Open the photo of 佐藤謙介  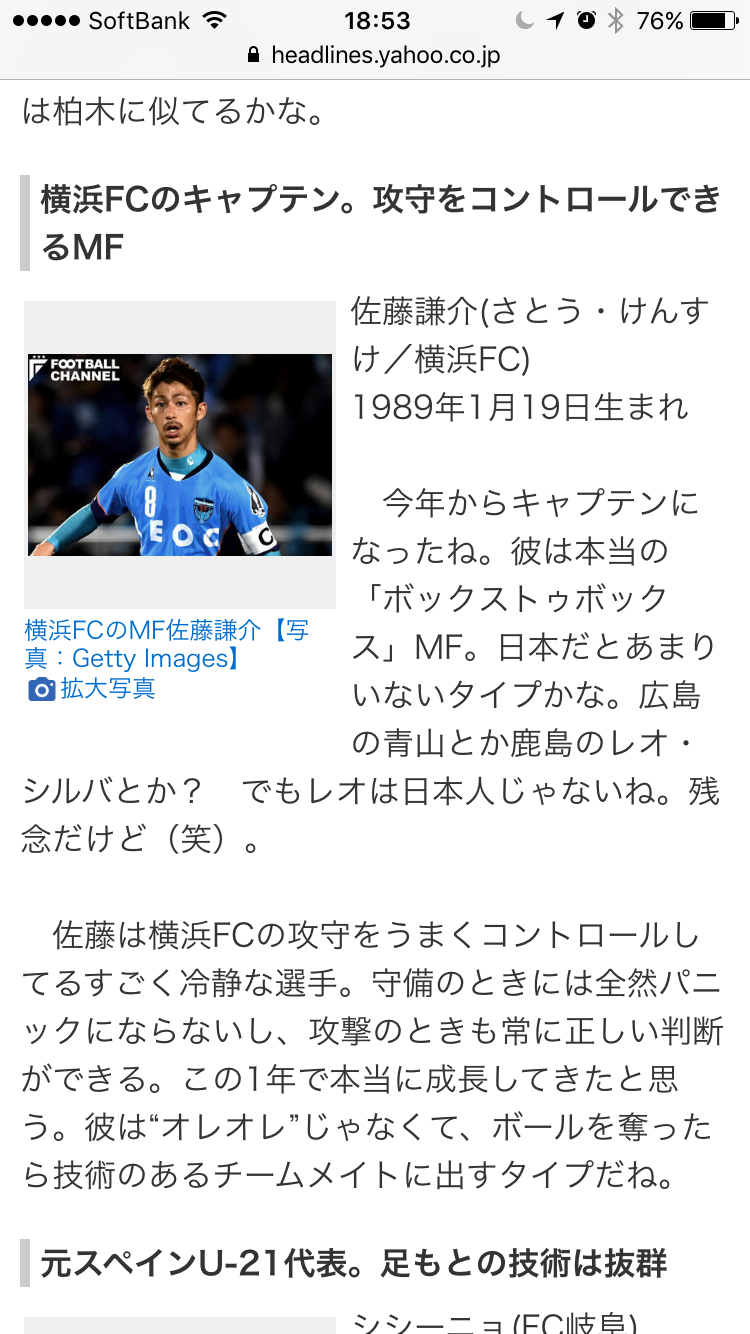tap(180, 455)
